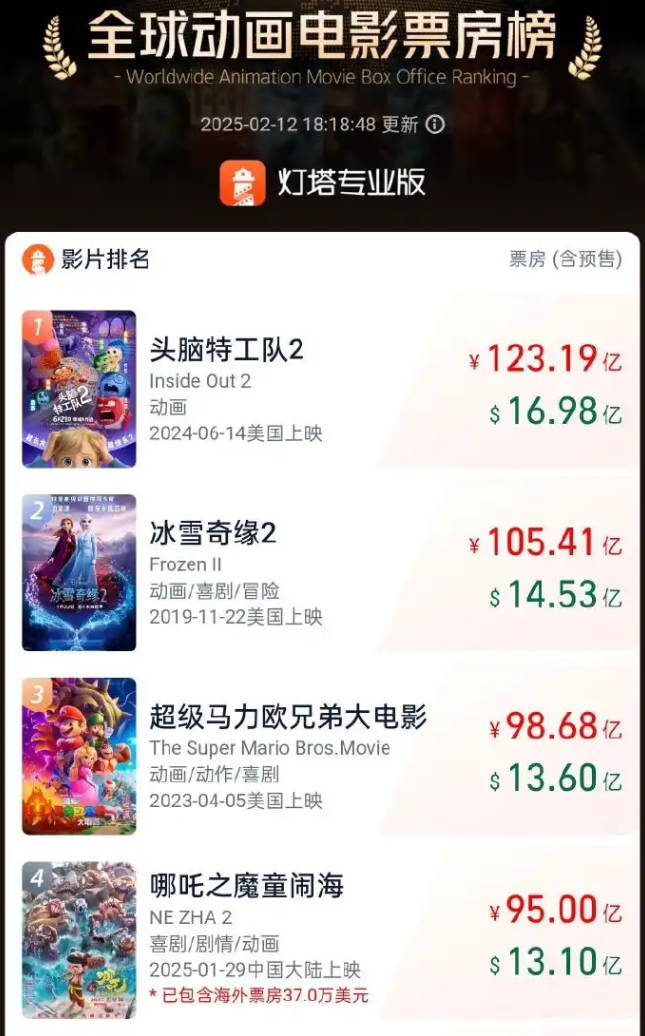Open the info icon beside the update time
The width and height of the screenshot is (645, 1036).
point(435,124)
